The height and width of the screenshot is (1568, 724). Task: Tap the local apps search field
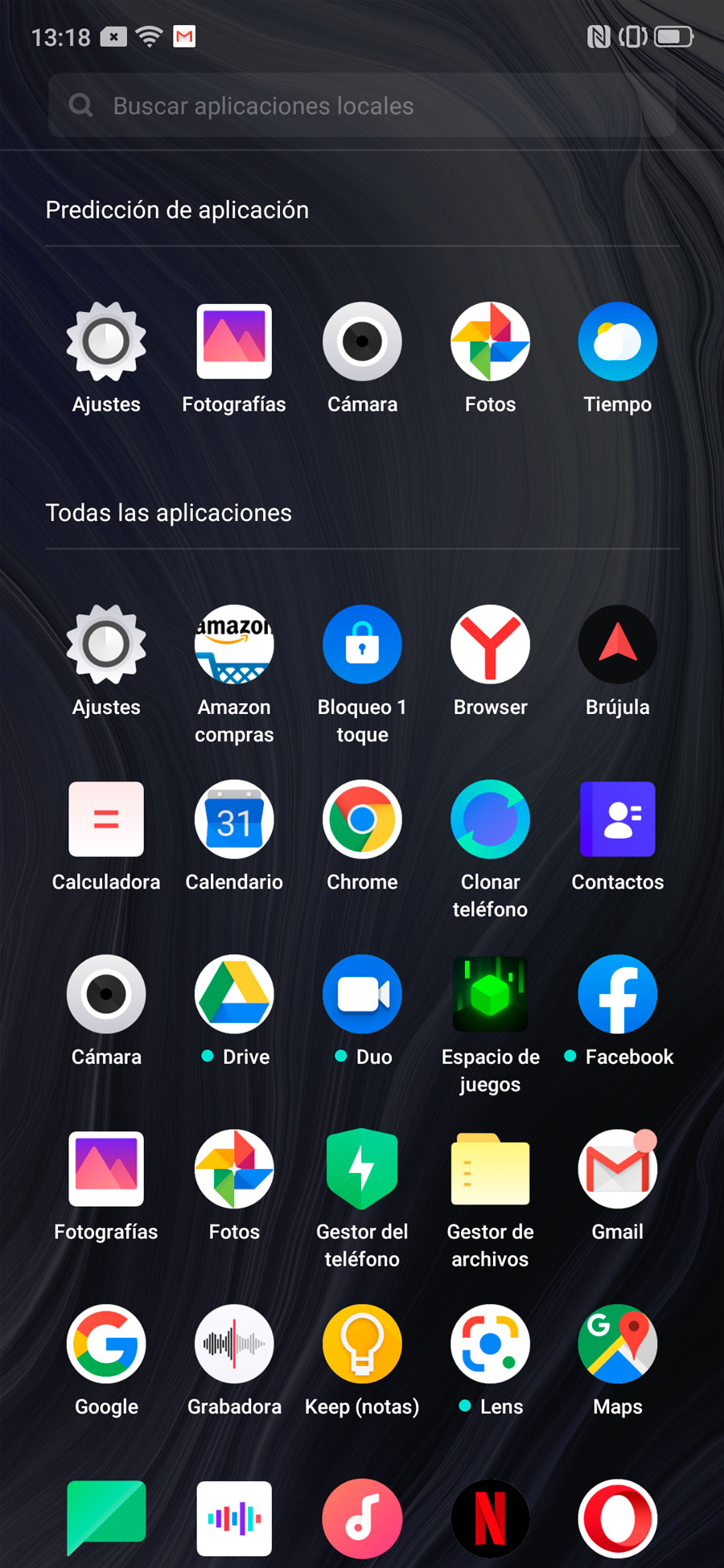362,105
